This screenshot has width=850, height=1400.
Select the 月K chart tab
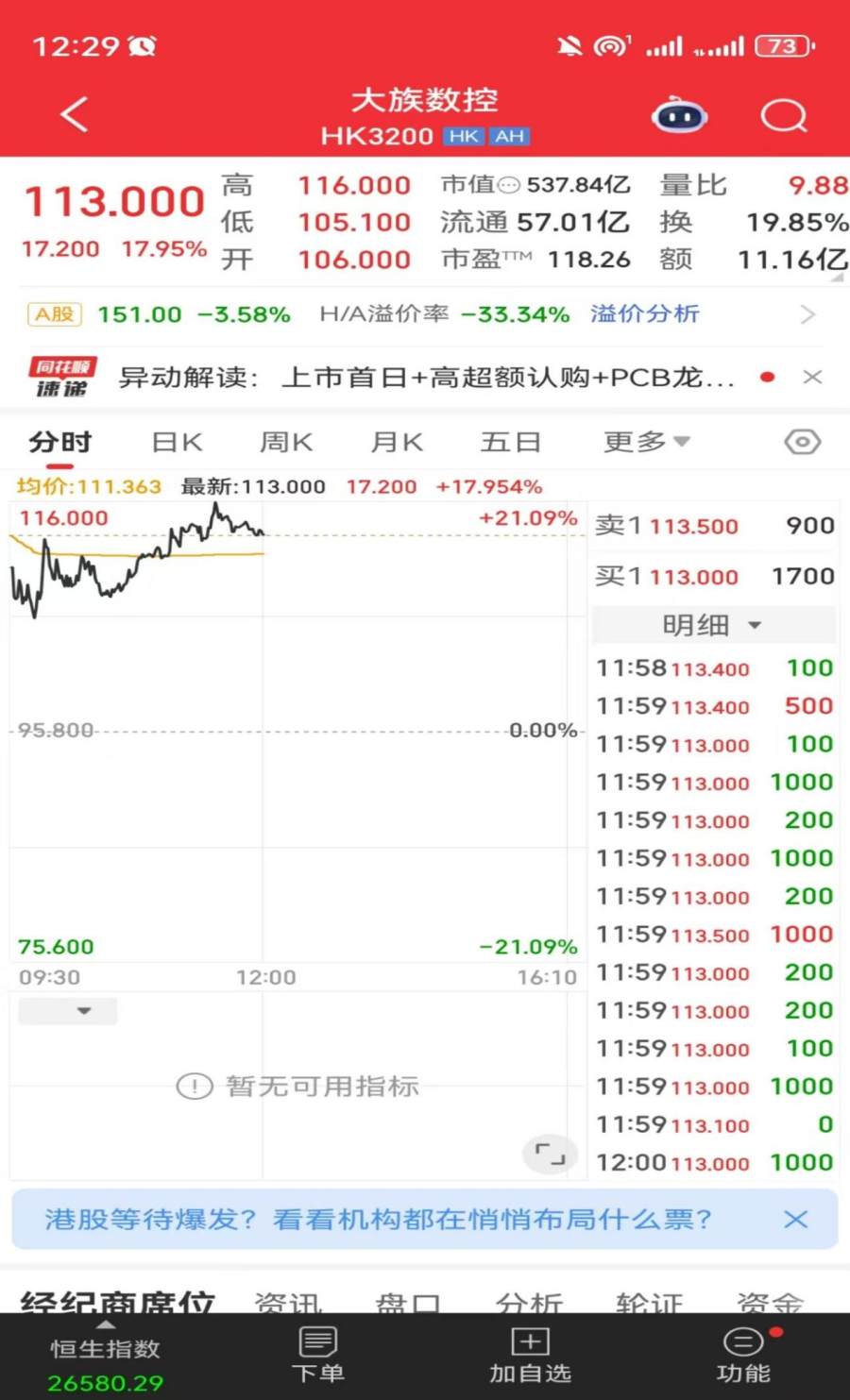pos(397,442)
